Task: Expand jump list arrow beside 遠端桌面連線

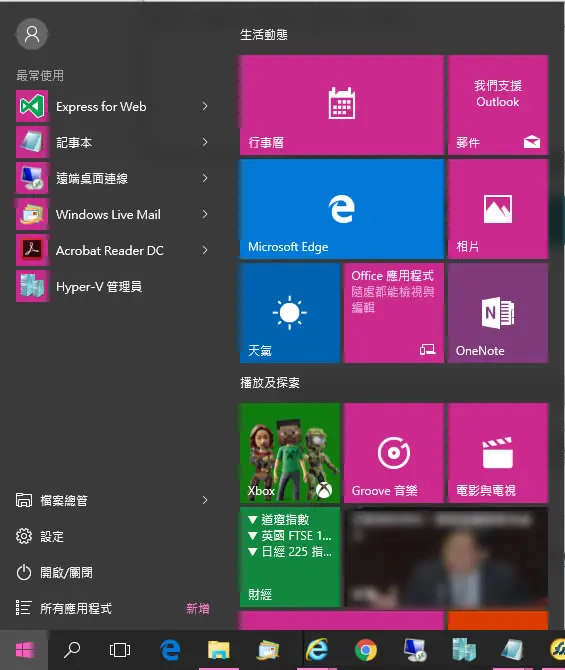Action: pos(205,178)
